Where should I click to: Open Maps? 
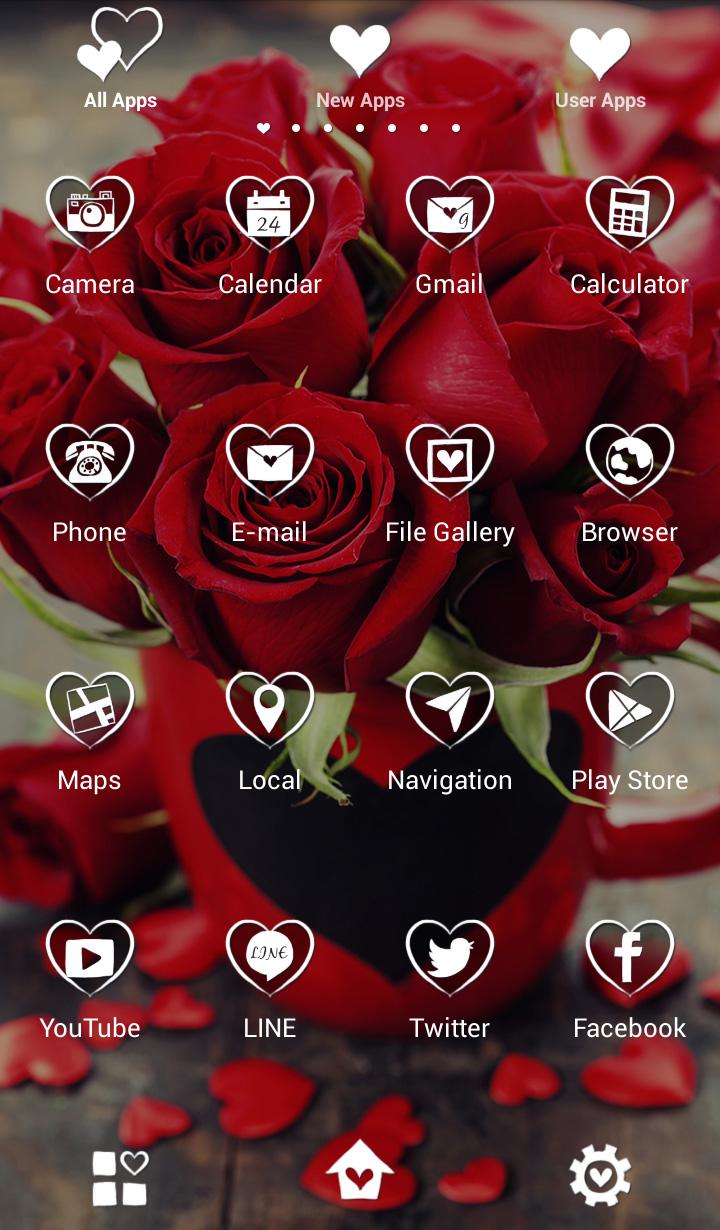tap(90, 710)
